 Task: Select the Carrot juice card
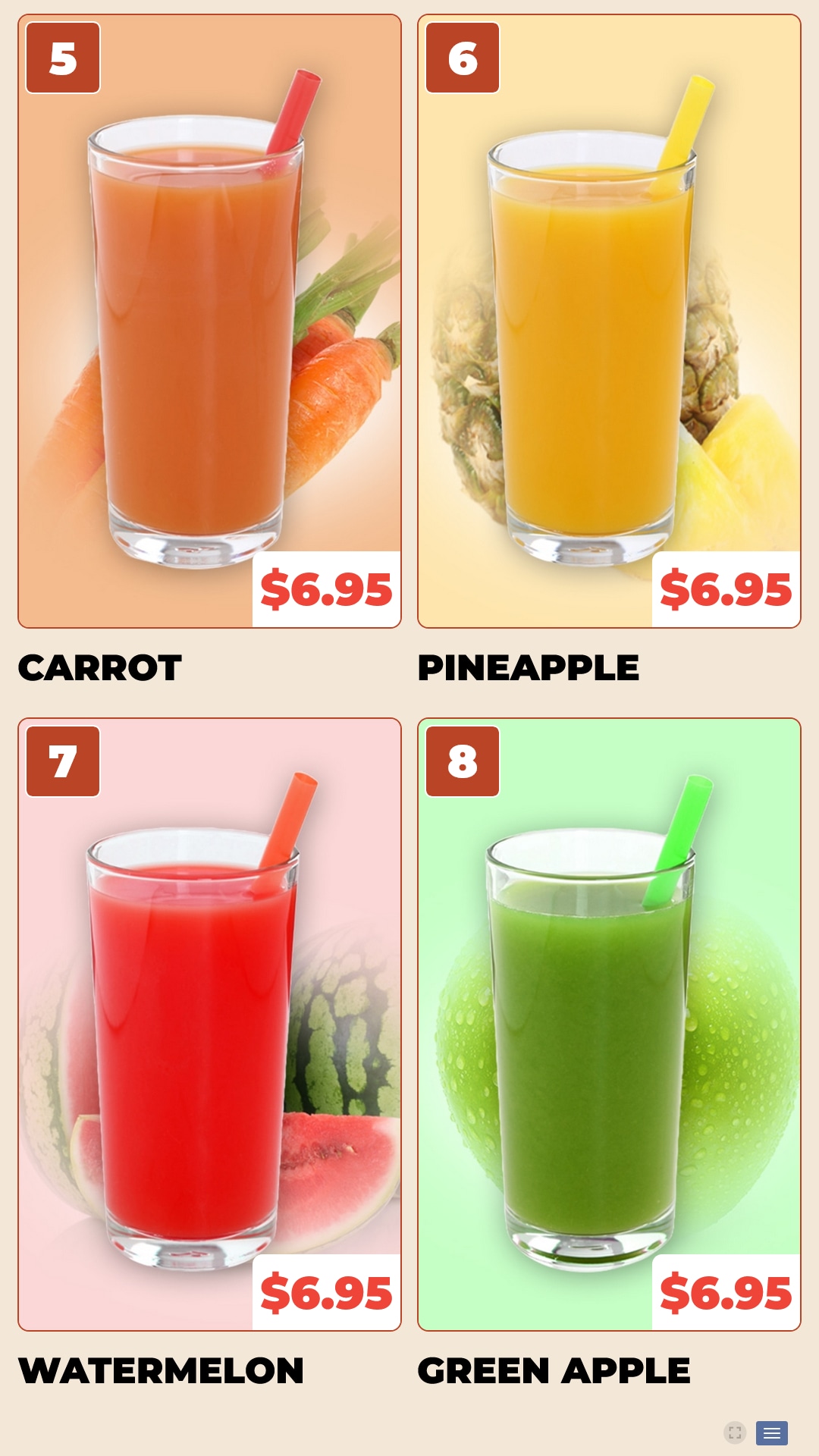209,321
